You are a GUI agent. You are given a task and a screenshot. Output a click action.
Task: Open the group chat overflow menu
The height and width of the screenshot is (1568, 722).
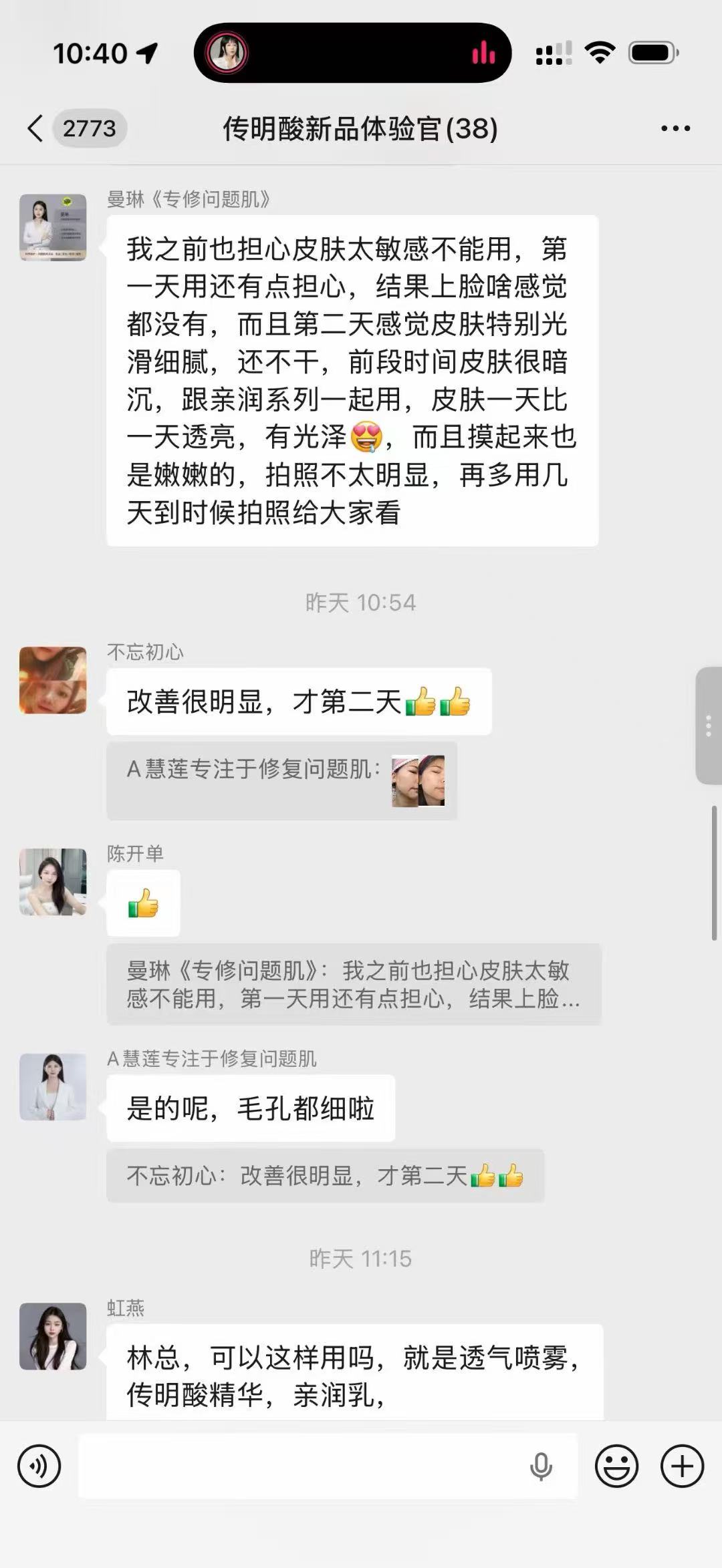(x=675, y=128)
